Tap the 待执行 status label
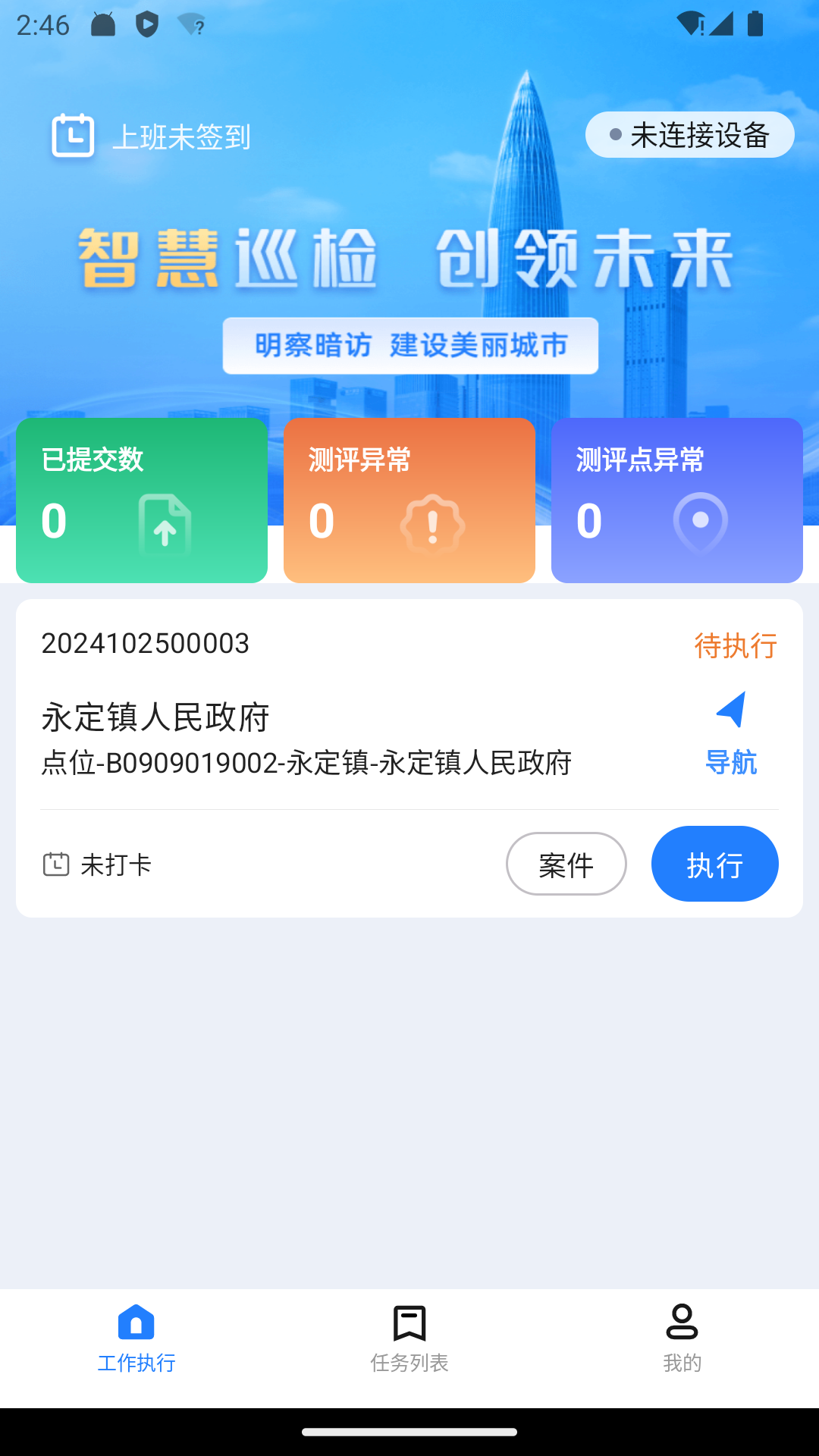819x1456 pixels. (x=736, y=646)
